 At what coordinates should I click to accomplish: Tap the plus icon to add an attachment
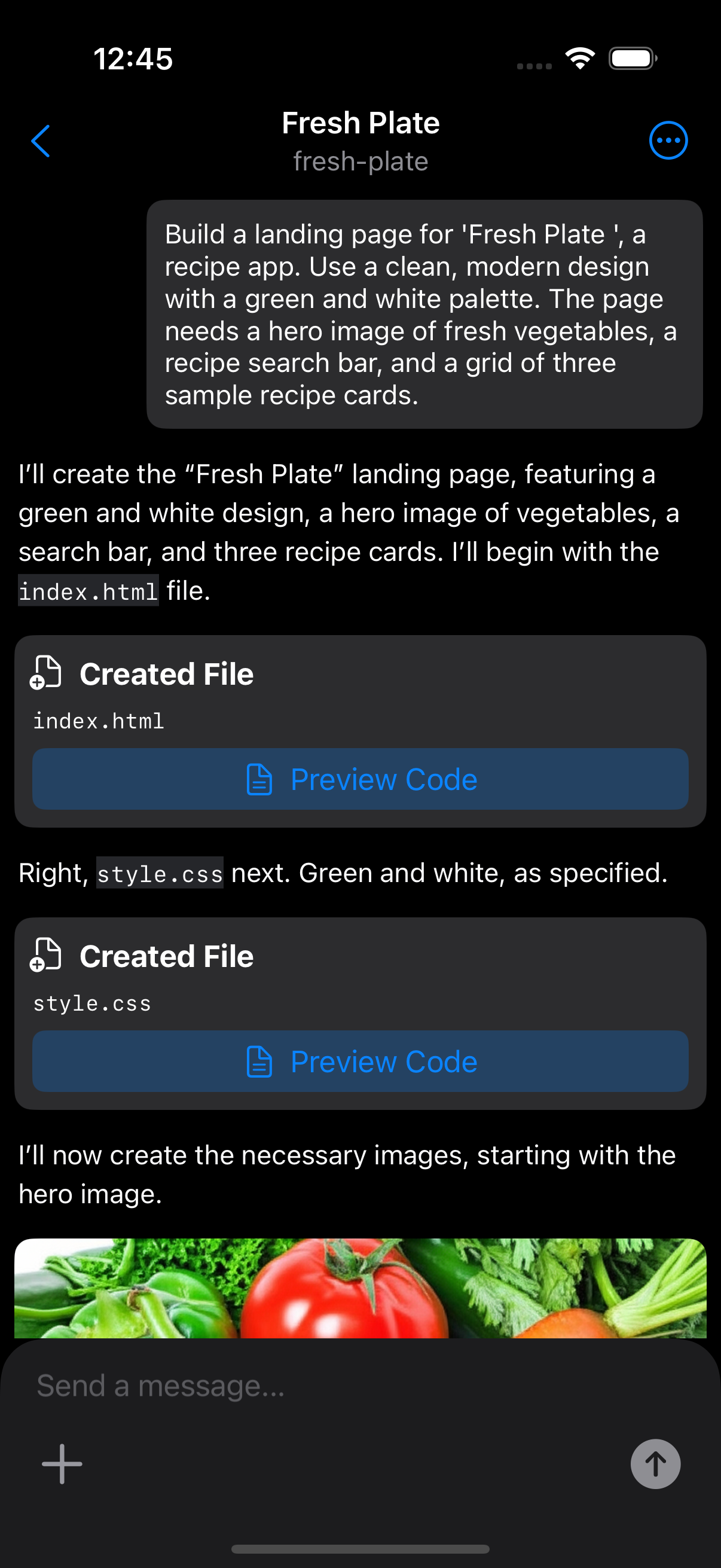(61, 1463)
